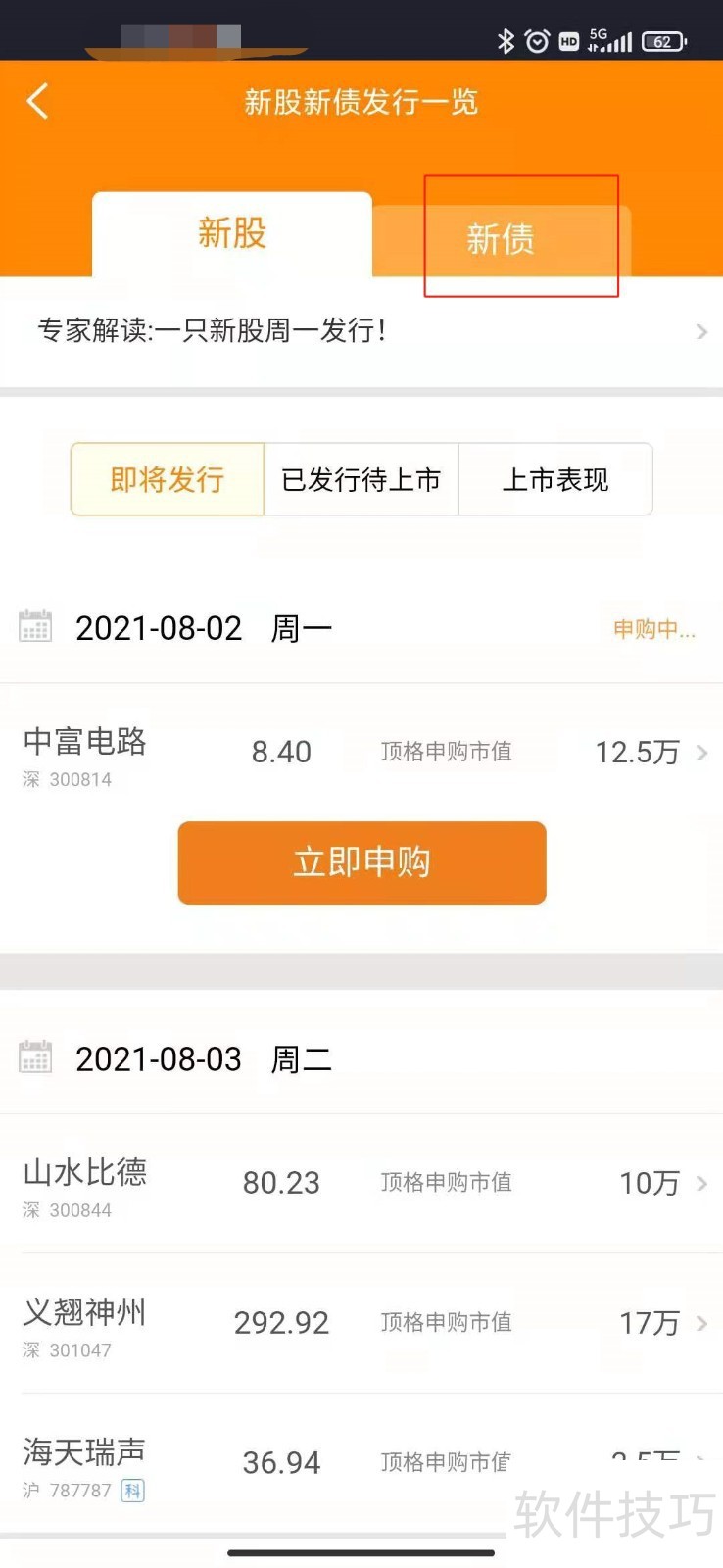Select the 新股 tab
This screenshot has width=723, height=1568.
(x=232, y=233)
